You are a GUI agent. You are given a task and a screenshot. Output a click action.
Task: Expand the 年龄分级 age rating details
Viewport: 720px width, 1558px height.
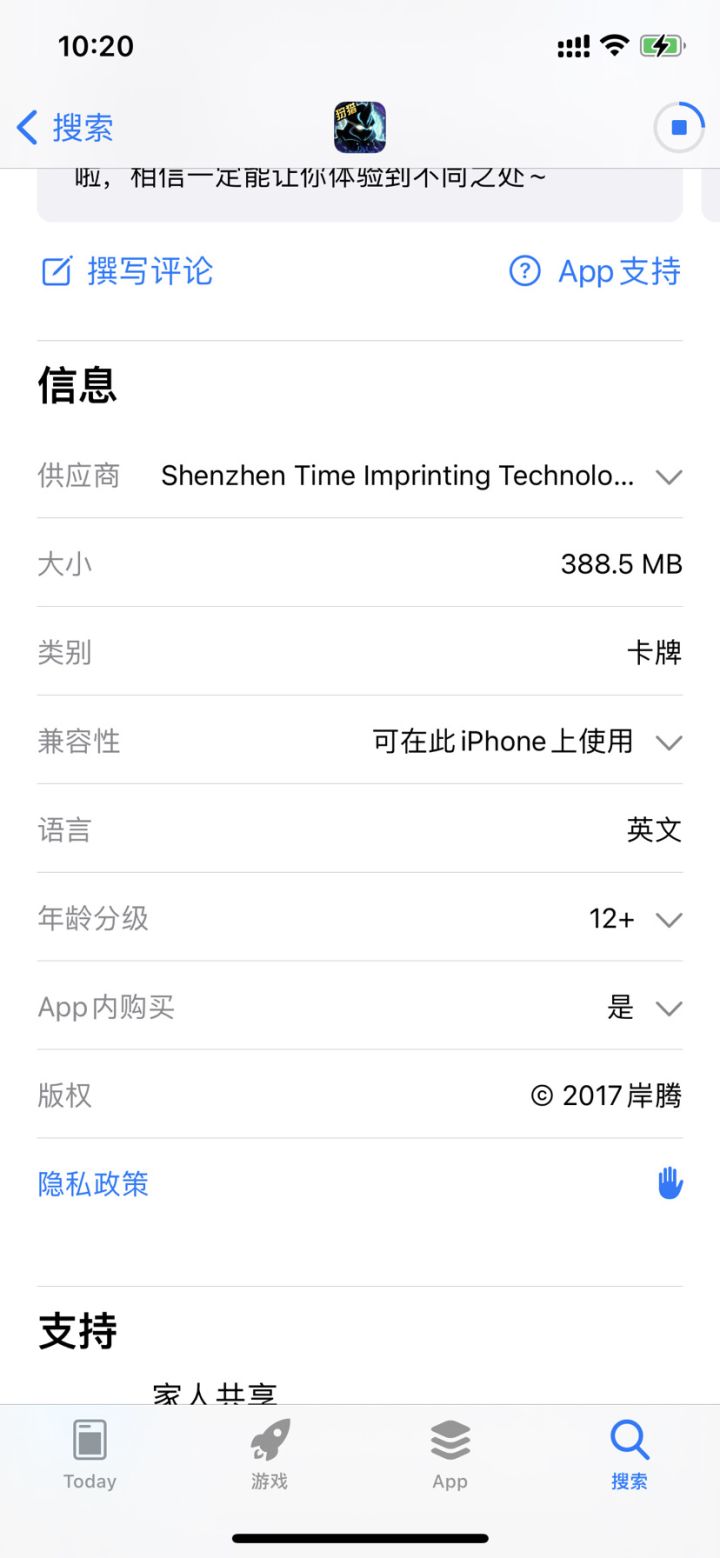pyautogui.click(x=668, y=919)
